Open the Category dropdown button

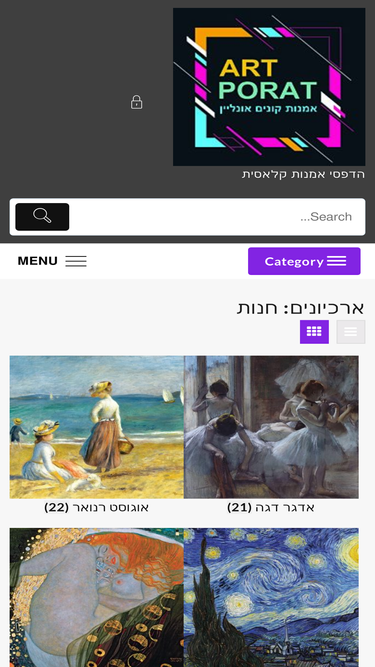(x=304, y=261)
